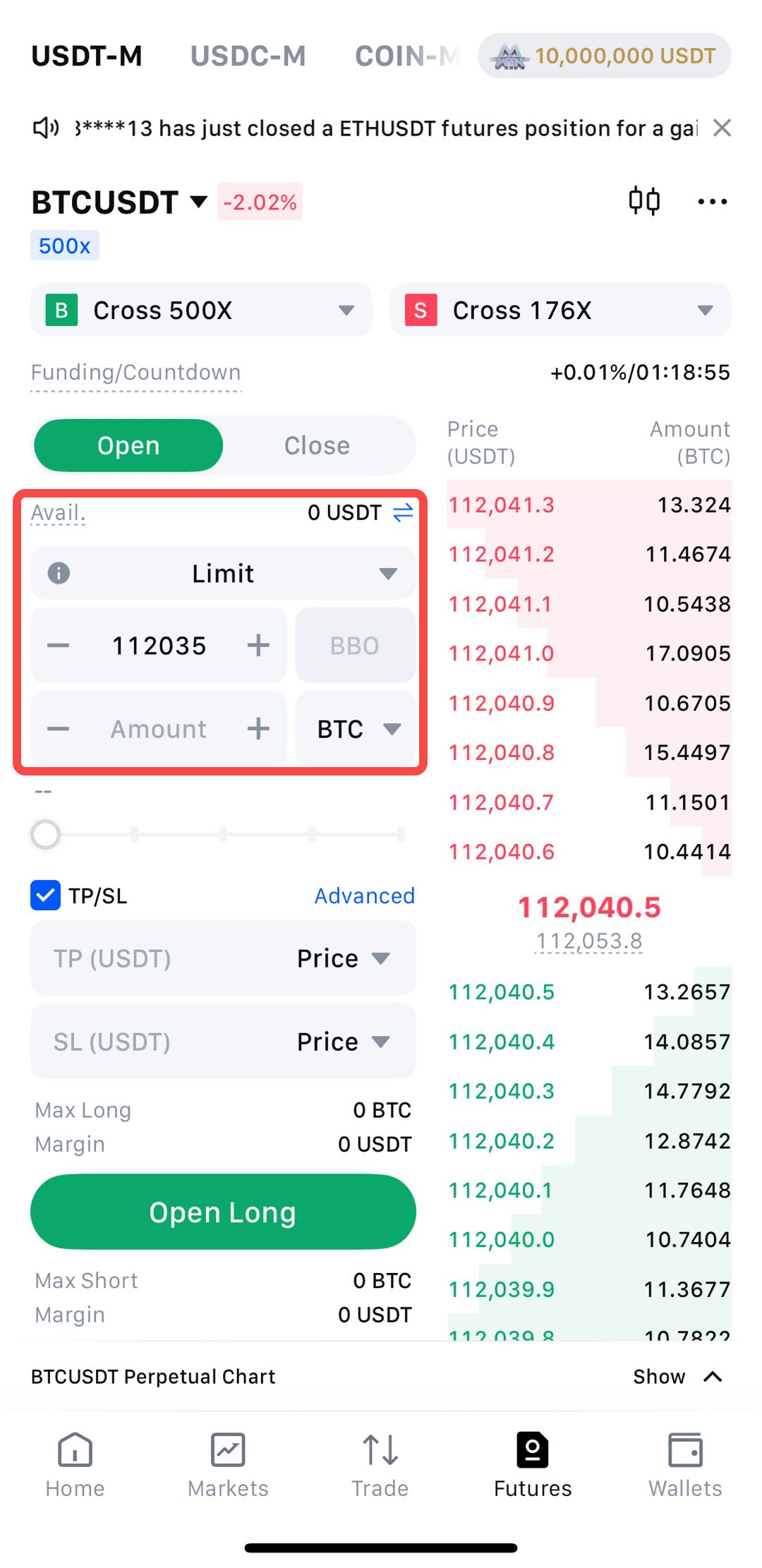Image resolution: width=762 pixels, height=1568 pixels.
Task: Change the Cross 500X buy leverage
Action: coord(201,310)
